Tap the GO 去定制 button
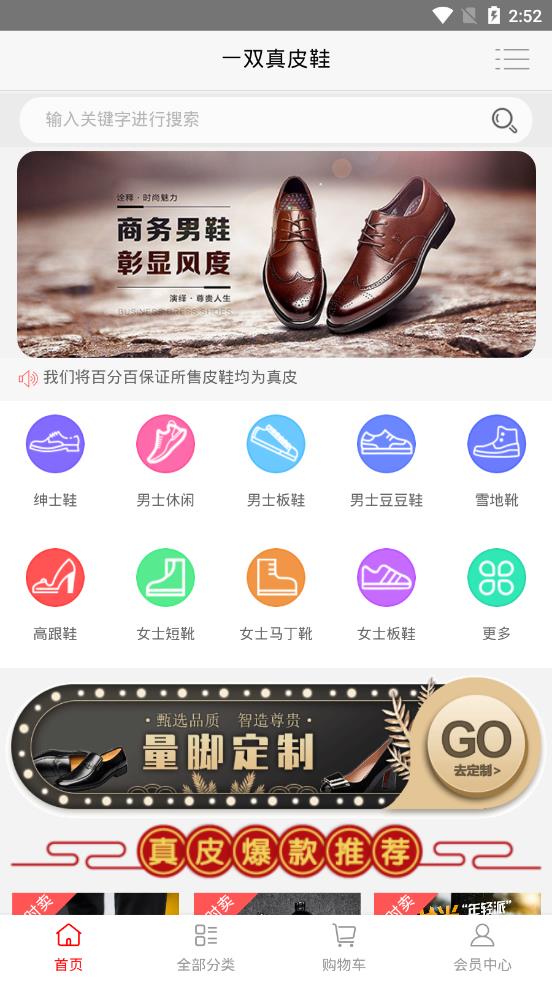Screen dimensions: 552x981 [x=477, y=745]
